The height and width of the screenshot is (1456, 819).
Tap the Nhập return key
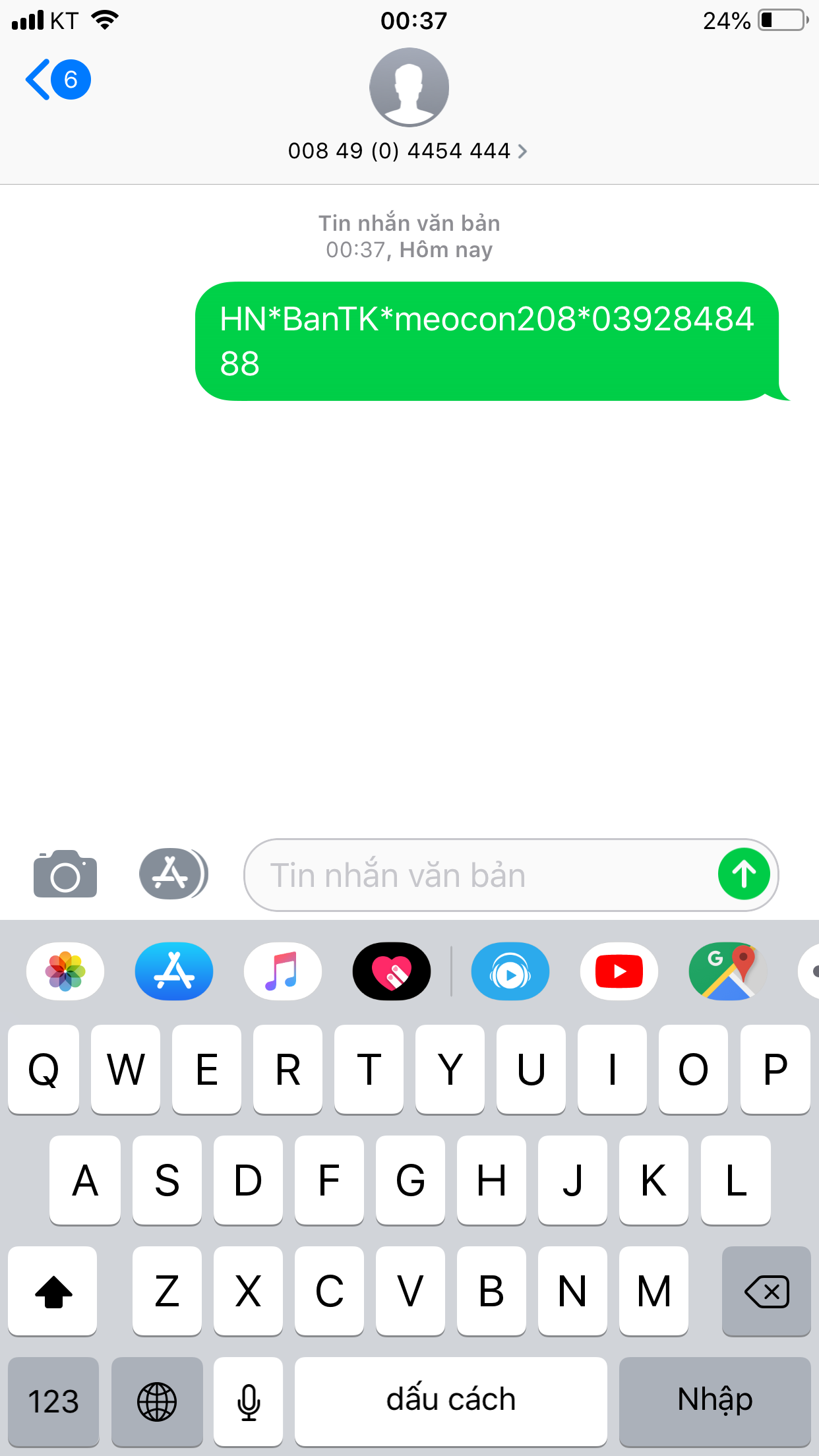pos(715,1401)
